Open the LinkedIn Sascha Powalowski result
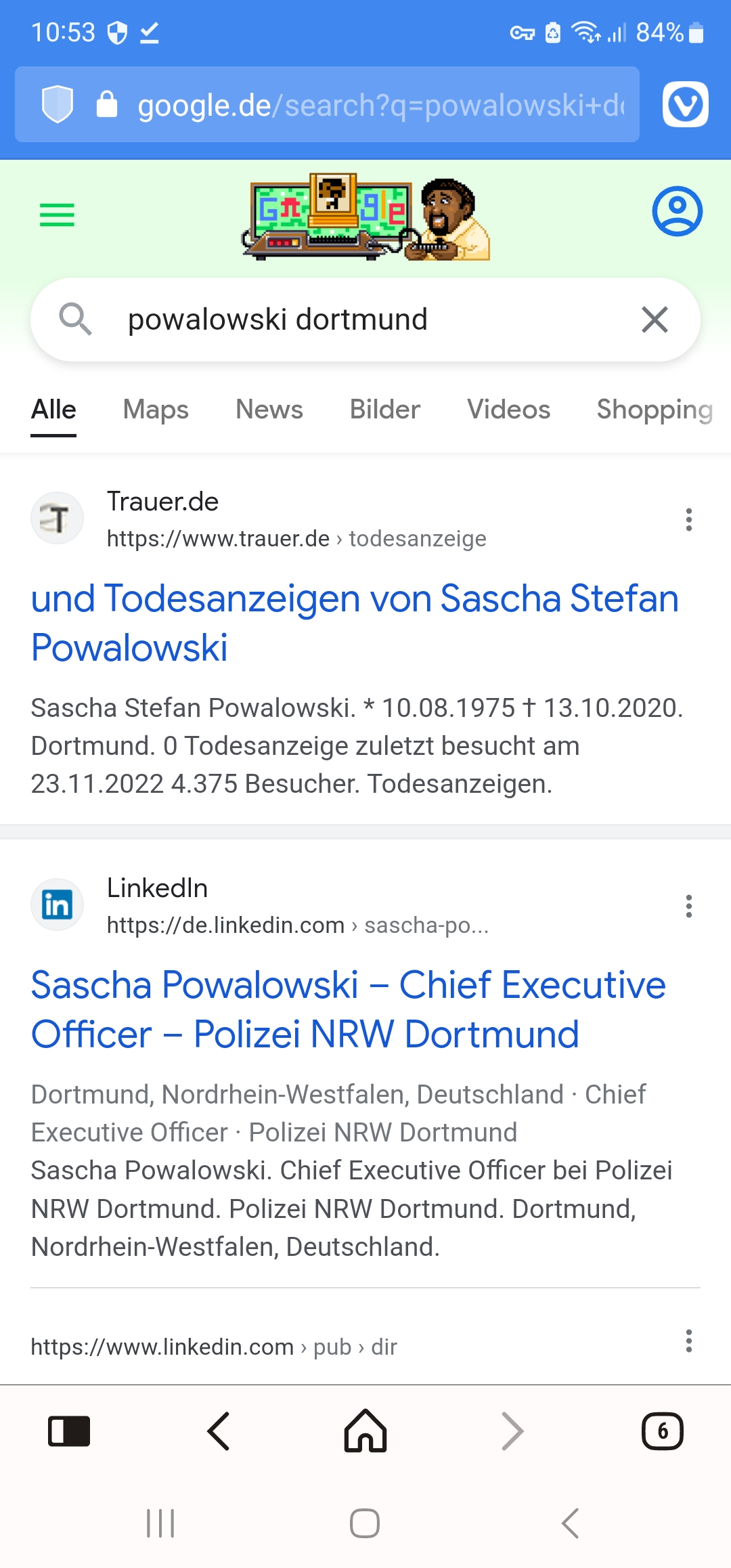731x1568 pixels. [349, 1009]
